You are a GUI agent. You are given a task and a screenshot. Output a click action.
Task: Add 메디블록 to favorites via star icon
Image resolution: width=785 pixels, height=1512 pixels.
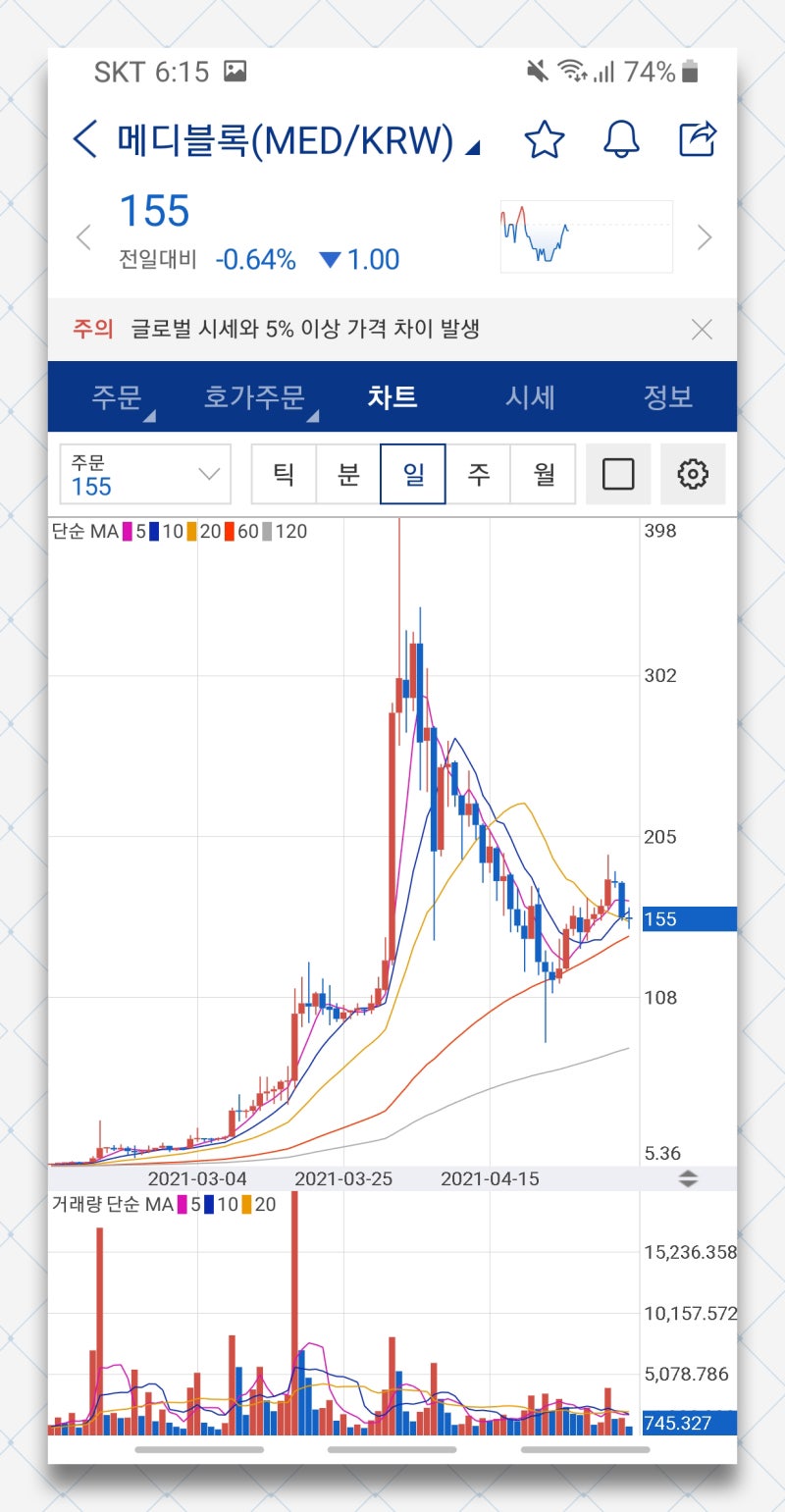click(544, 140)
